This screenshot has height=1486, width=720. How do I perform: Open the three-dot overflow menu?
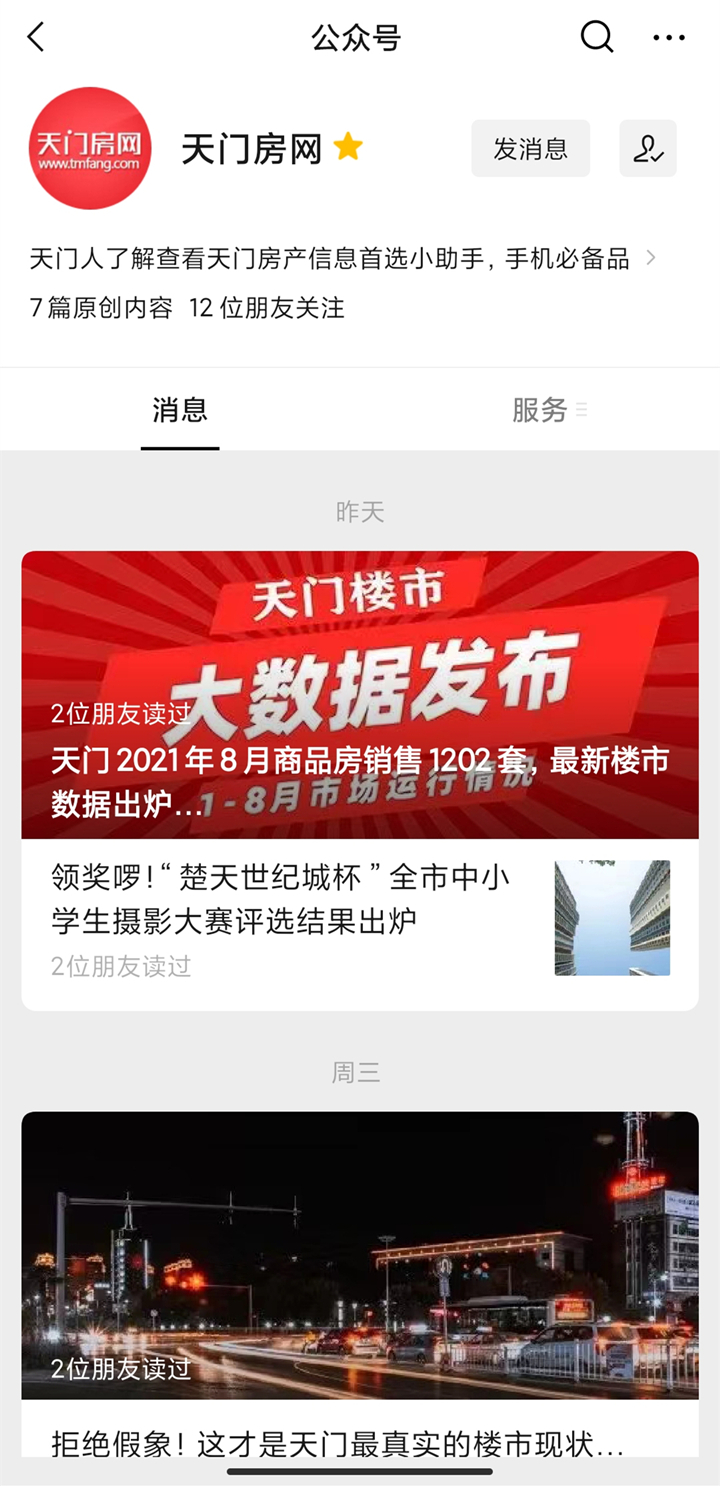668,38
